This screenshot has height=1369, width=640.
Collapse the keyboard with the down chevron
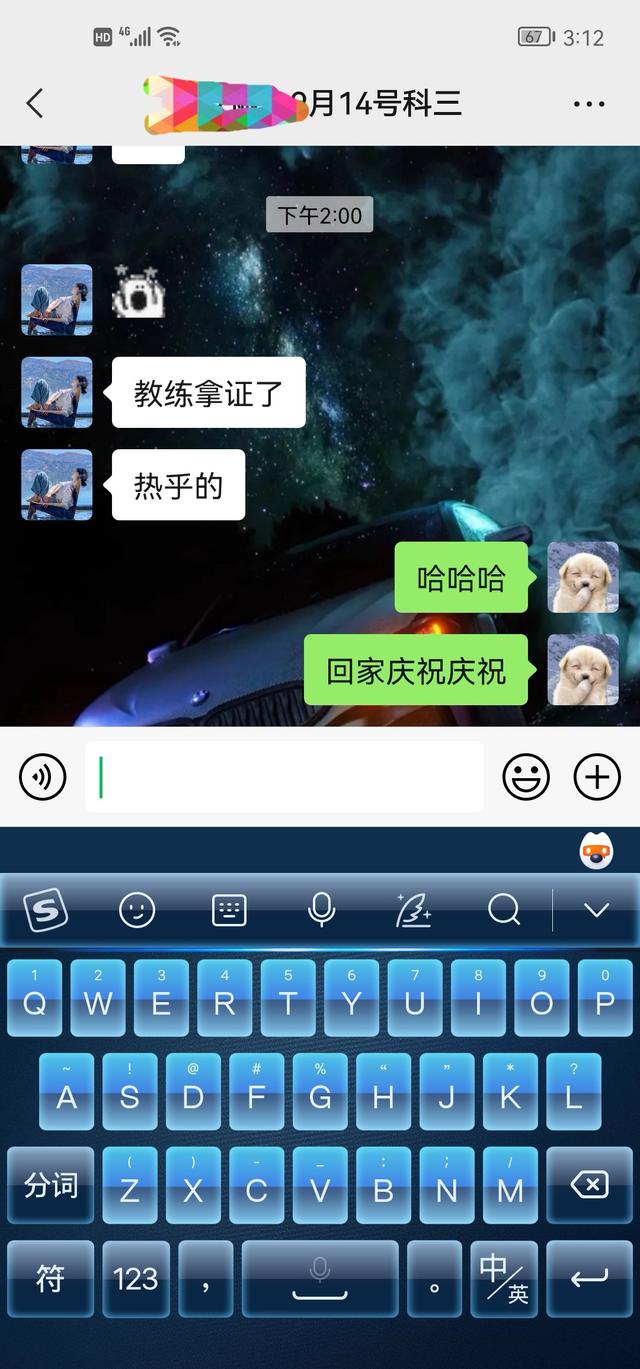tap(596, 910)
